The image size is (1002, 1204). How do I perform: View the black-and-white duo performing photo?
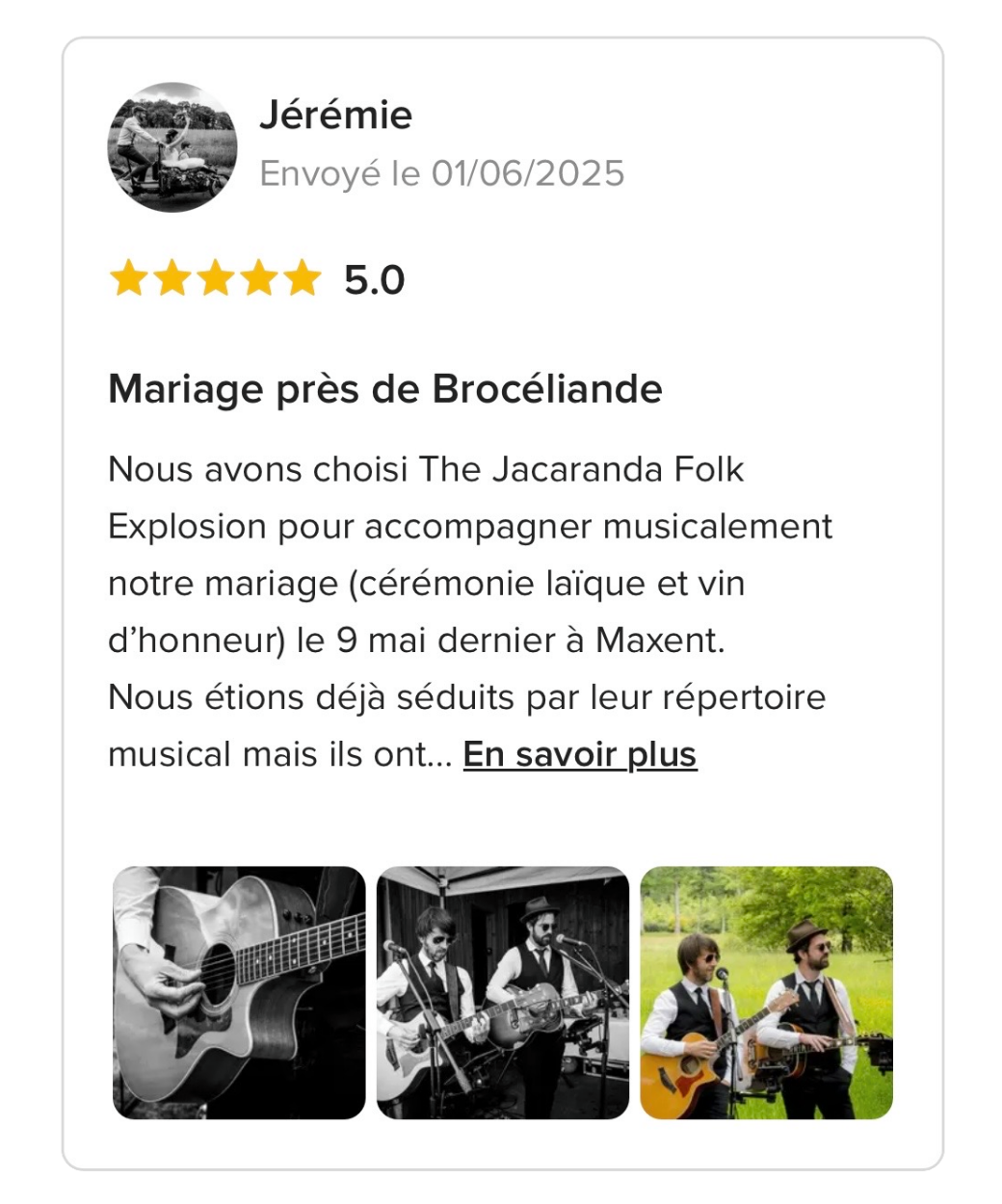point(502,992)
